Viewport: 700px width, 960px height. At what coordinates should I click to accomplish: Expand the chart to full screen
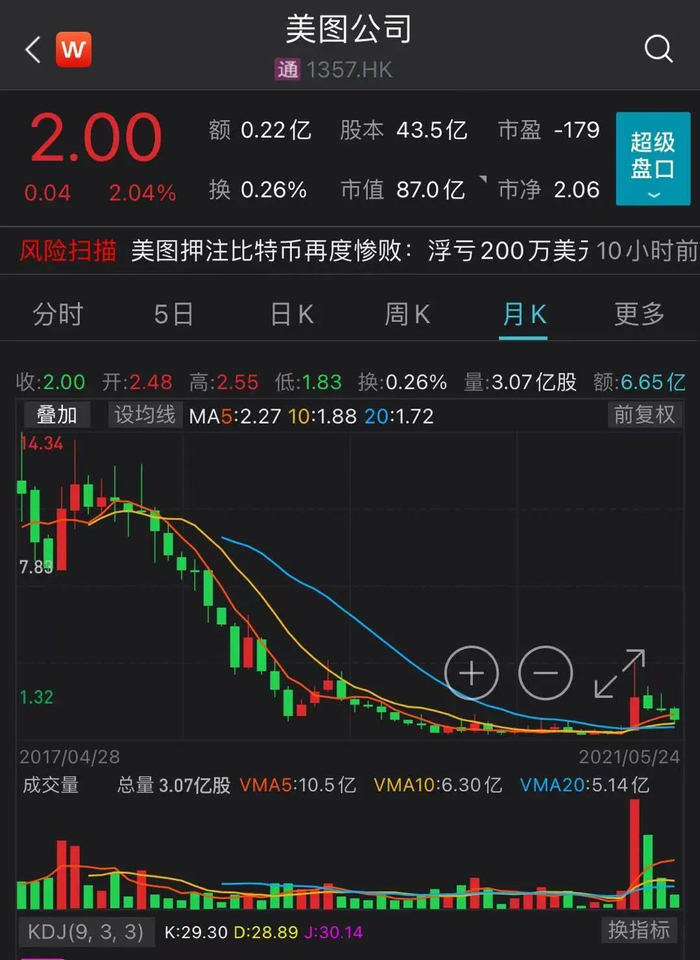coord(620,673)
